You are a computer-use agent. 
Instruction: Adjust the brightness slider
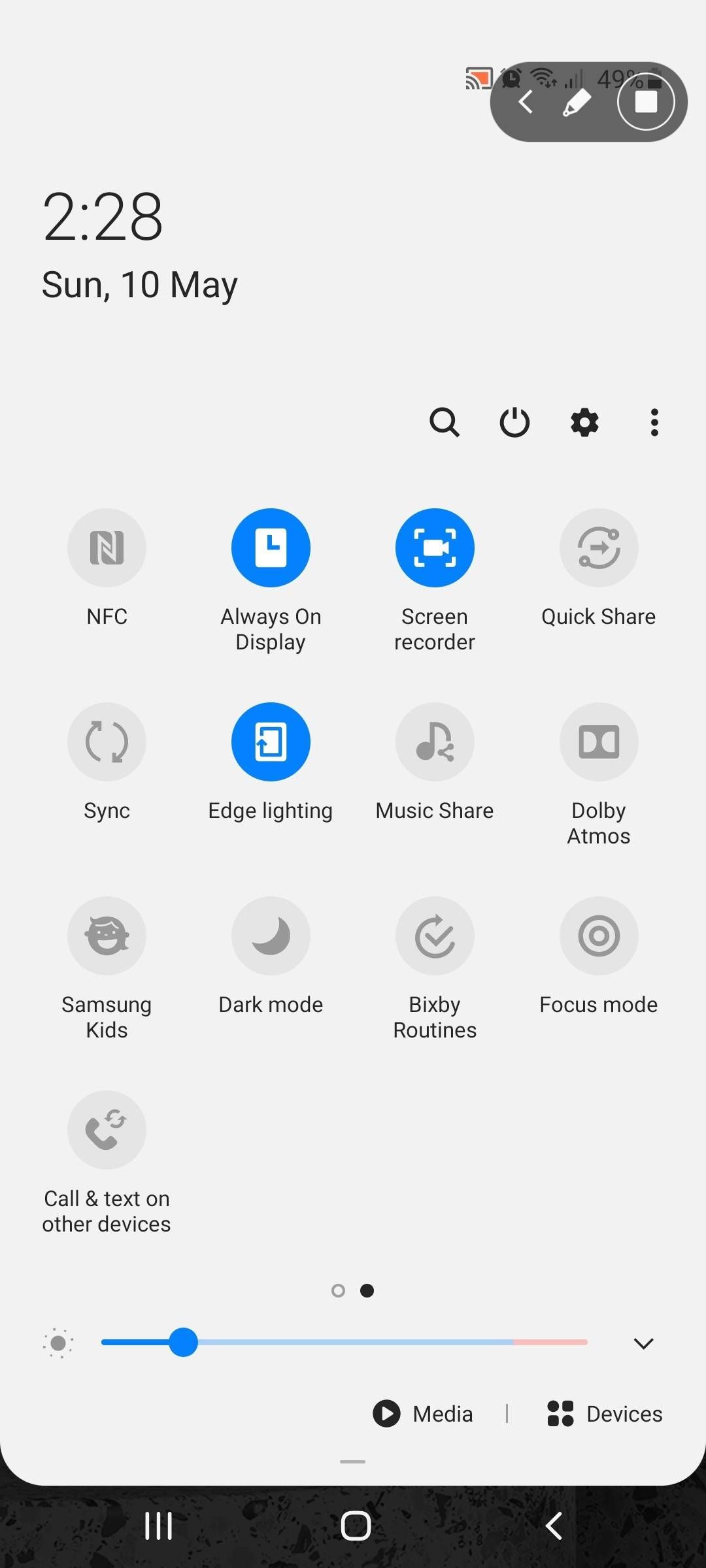(183, 1343)
